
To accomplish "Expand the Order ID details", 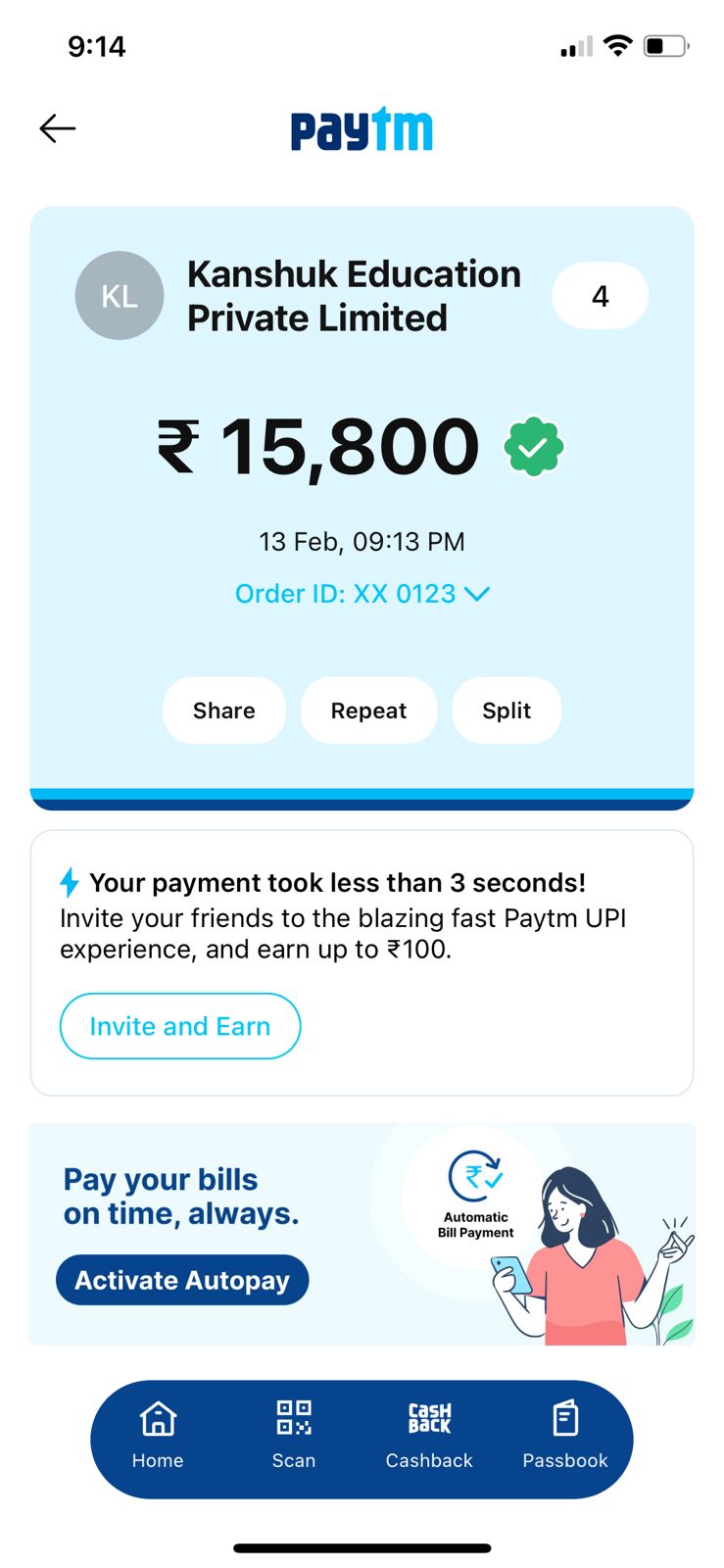I will (362, 594).
